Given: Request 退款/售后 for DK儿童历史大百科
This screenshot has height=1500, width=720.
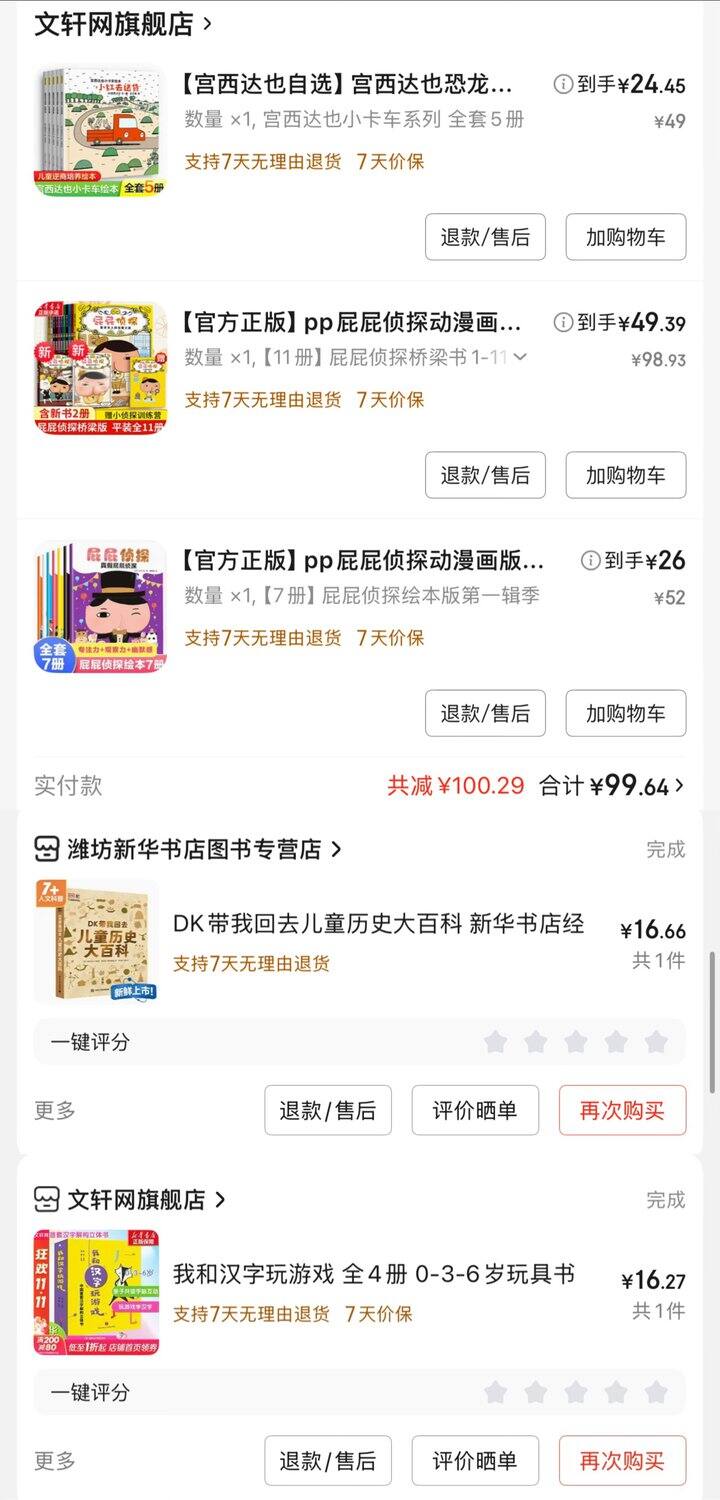Looking at the screenshot, I should (x=328, y=1110).
